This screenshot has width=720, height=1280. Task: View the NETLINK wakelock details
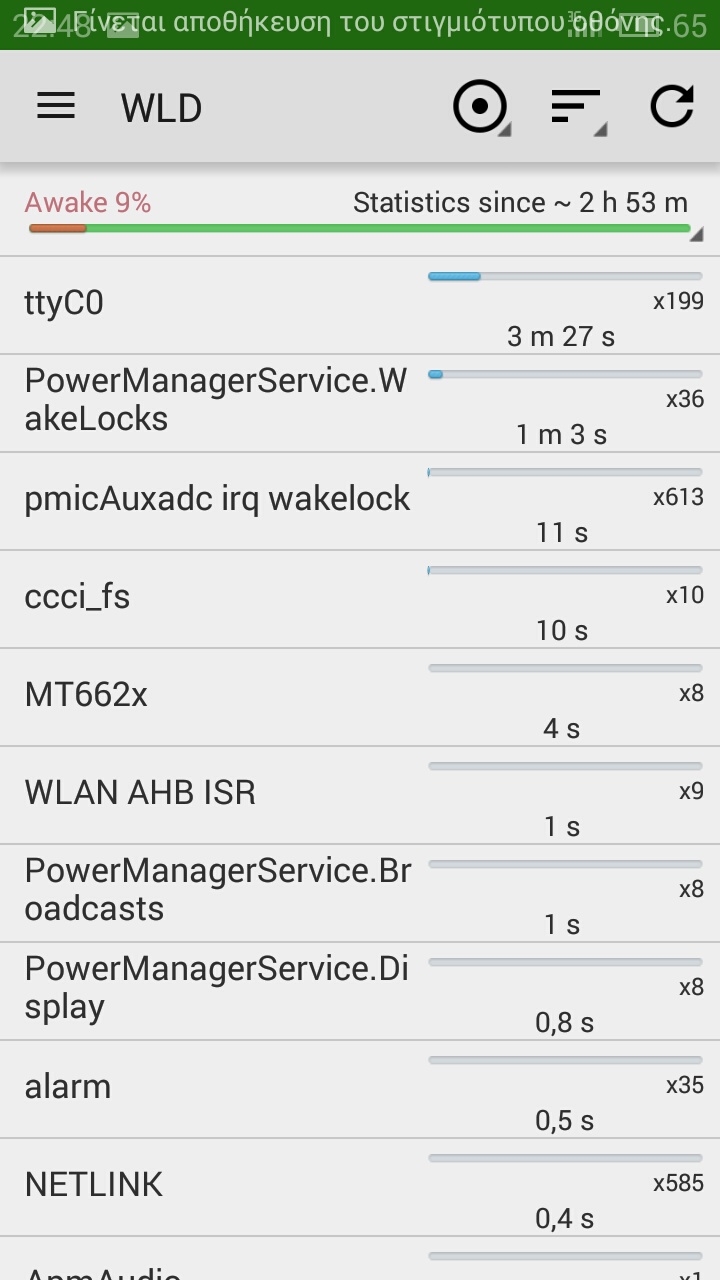point(360,1187)
